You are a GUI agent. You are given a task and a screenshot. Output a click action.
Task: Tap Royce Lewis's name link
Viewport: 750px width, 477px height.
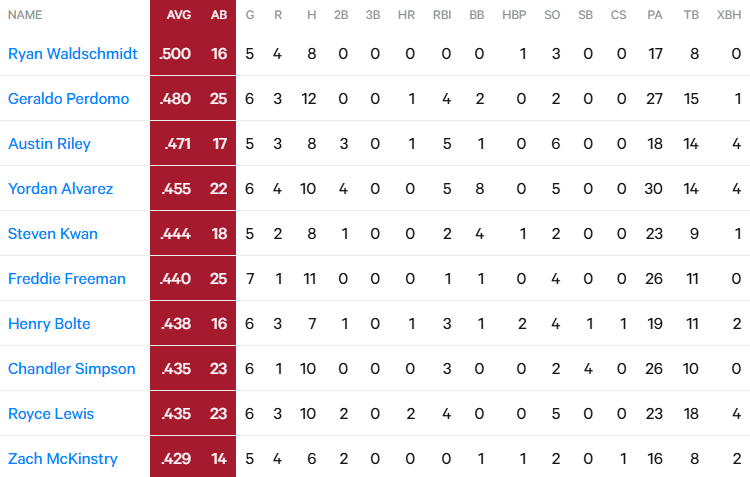[51, 413]
